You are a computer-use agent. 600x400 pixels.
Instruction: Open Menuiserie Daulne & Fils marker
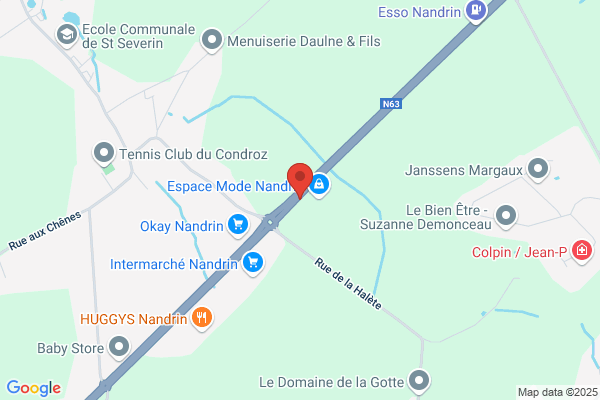point(212,40)
